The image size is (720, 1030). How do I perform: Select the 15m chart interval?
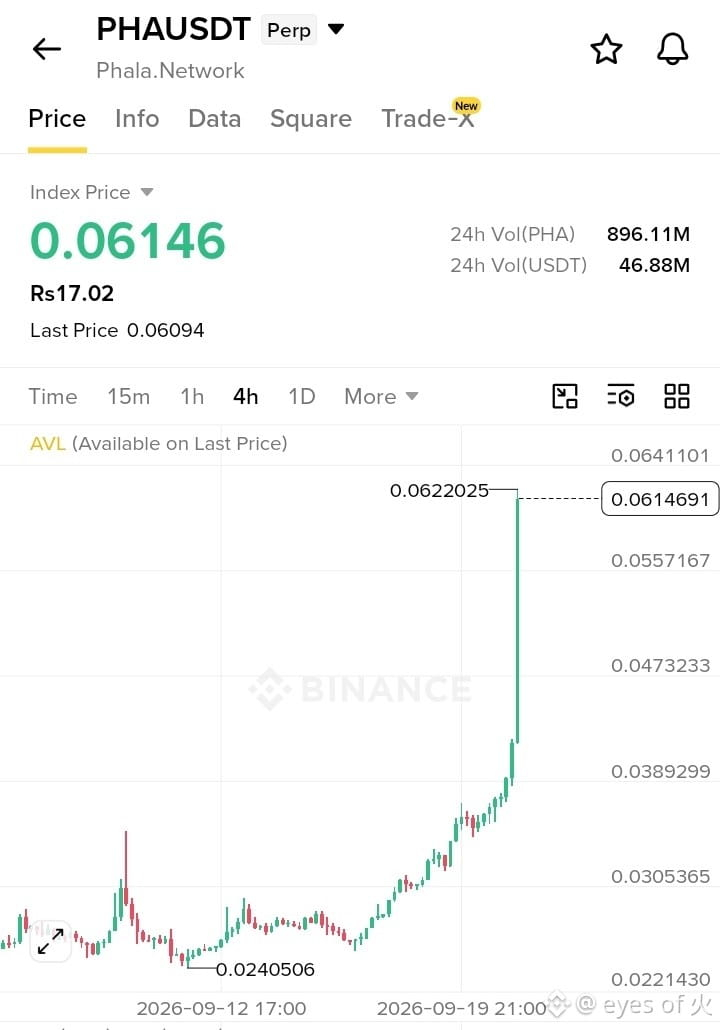tap(129, 397)
